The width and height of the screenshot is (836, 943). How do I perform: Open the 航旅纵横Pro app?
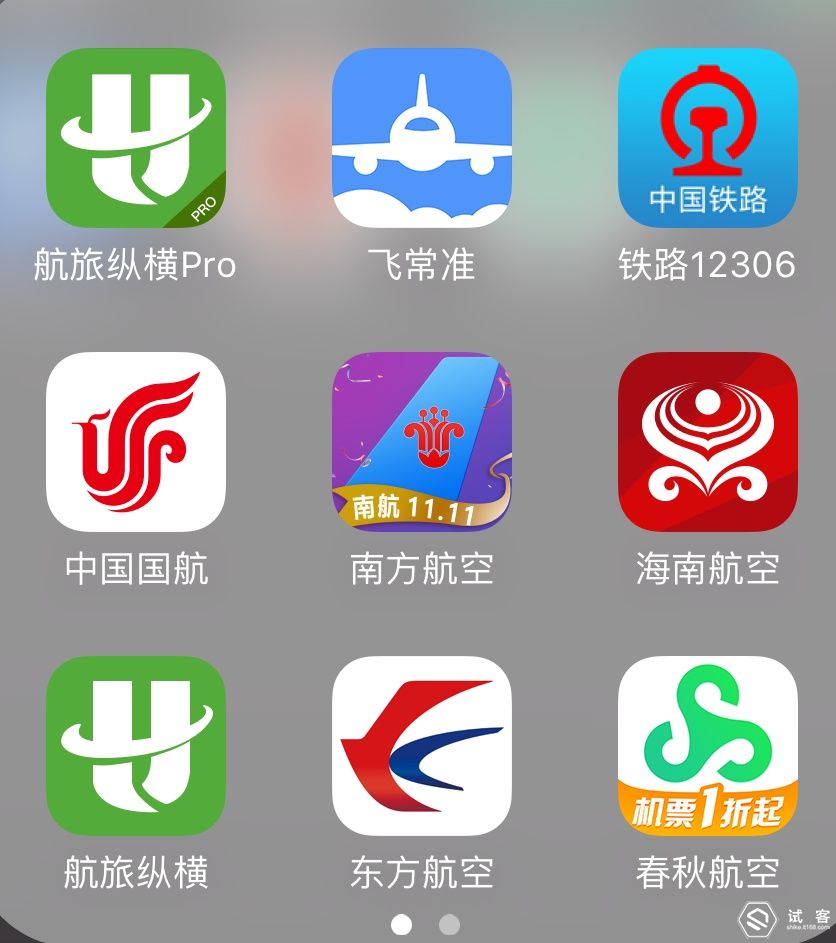(x=136, y=138)
